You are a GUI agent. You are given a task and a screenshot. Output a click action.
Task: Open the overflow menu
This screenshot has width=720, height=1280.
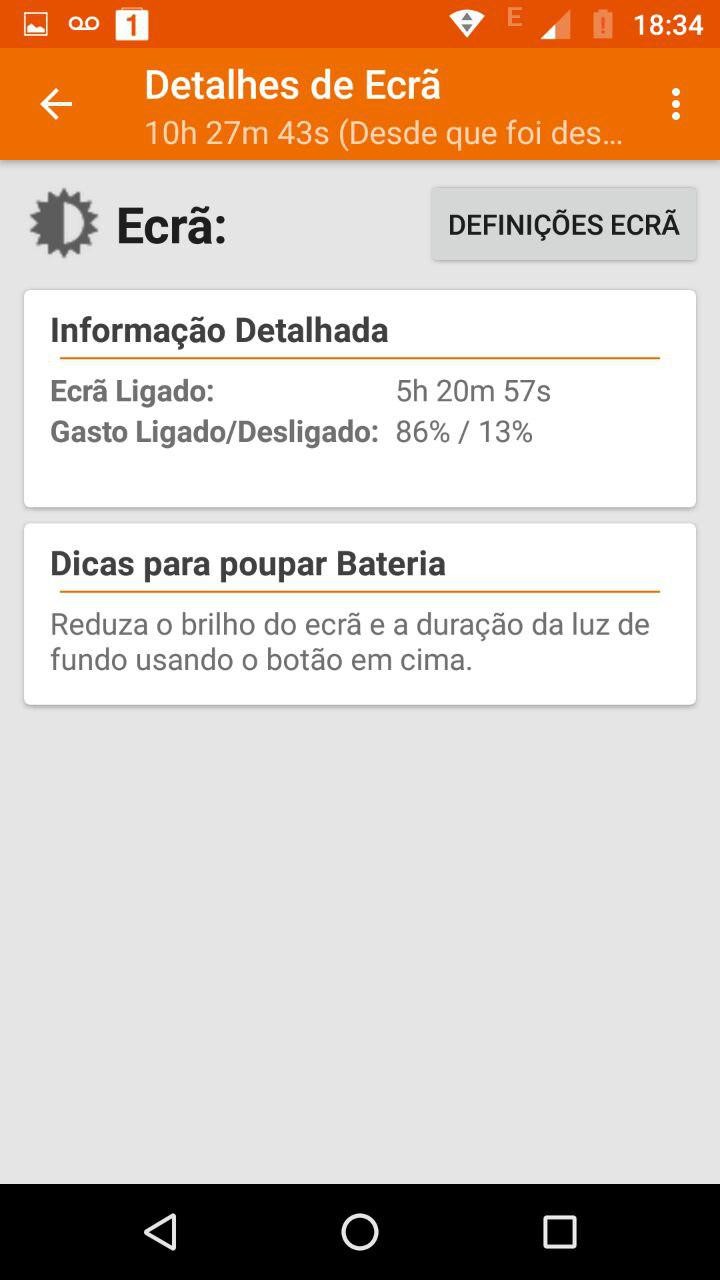(676, 104)
